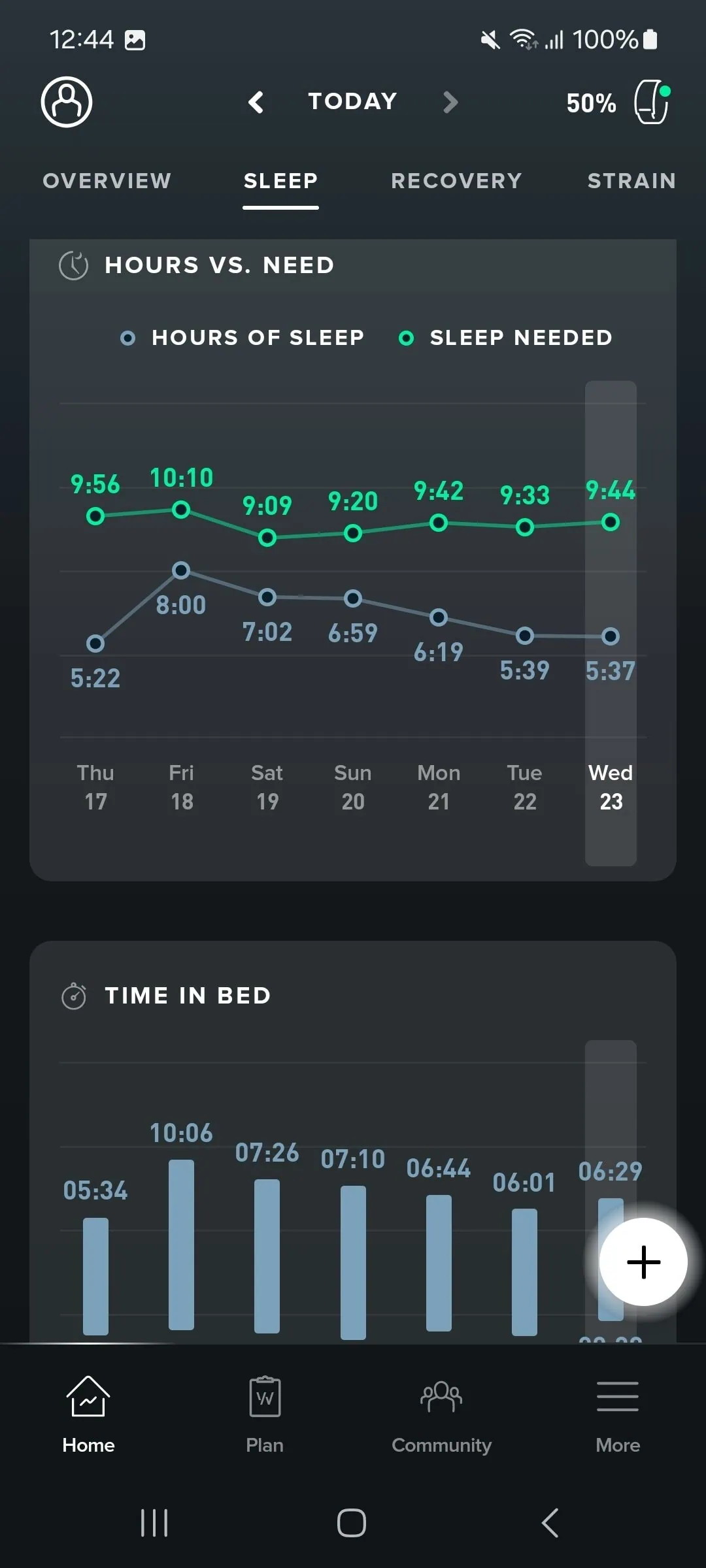Select Mon 21 on the sleep chart

click(439, 787)
